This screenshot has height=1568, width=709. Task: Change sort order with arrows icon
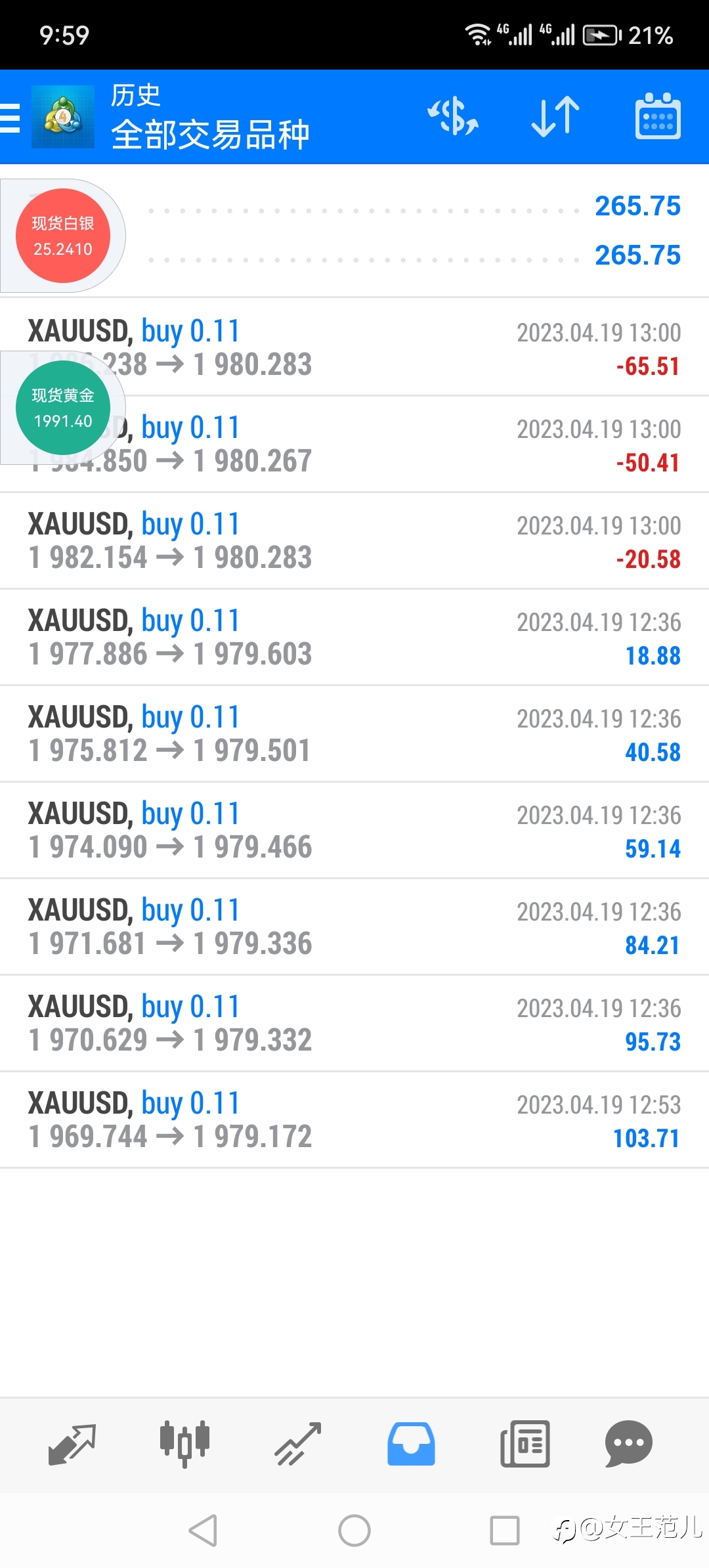tap(555, 117)
